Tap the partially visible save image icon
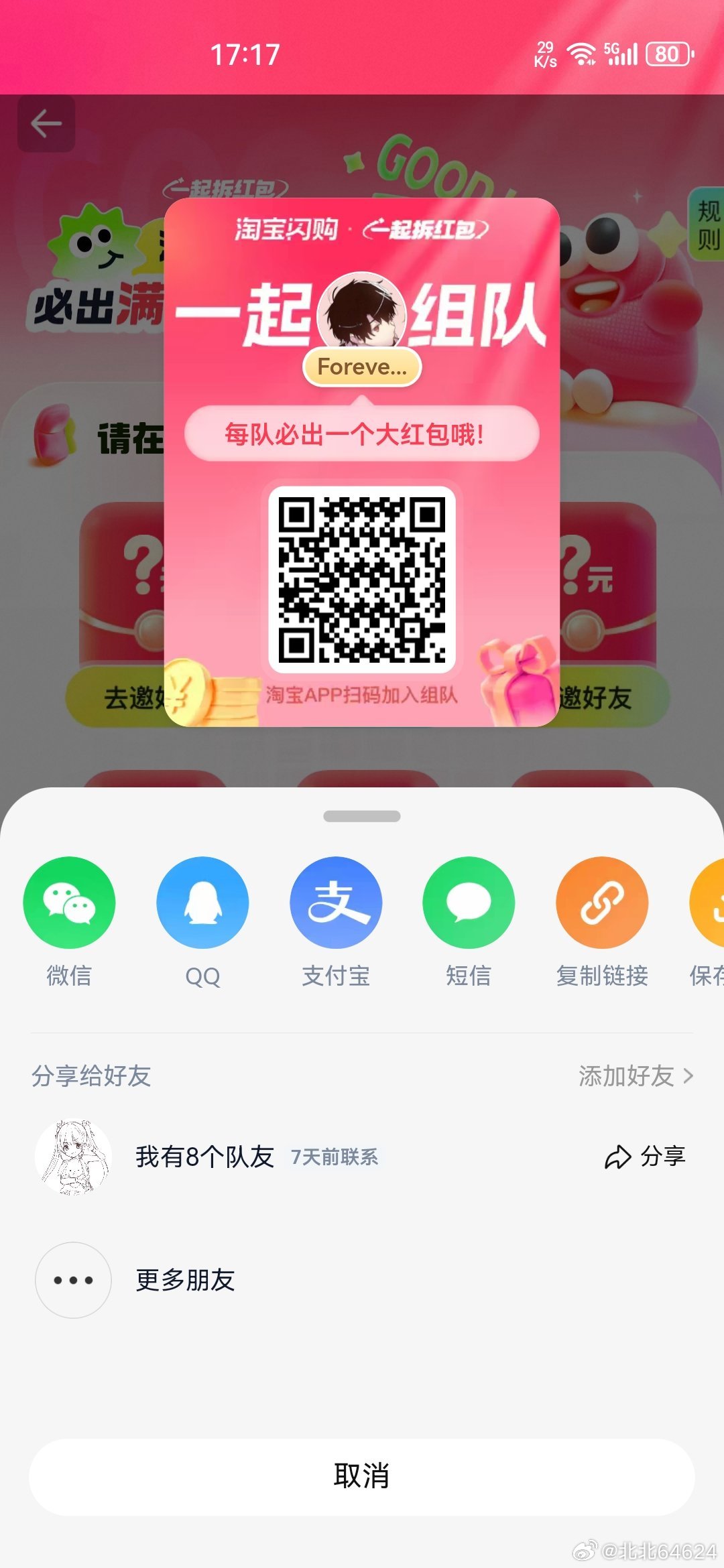 (x=708, y=902)
